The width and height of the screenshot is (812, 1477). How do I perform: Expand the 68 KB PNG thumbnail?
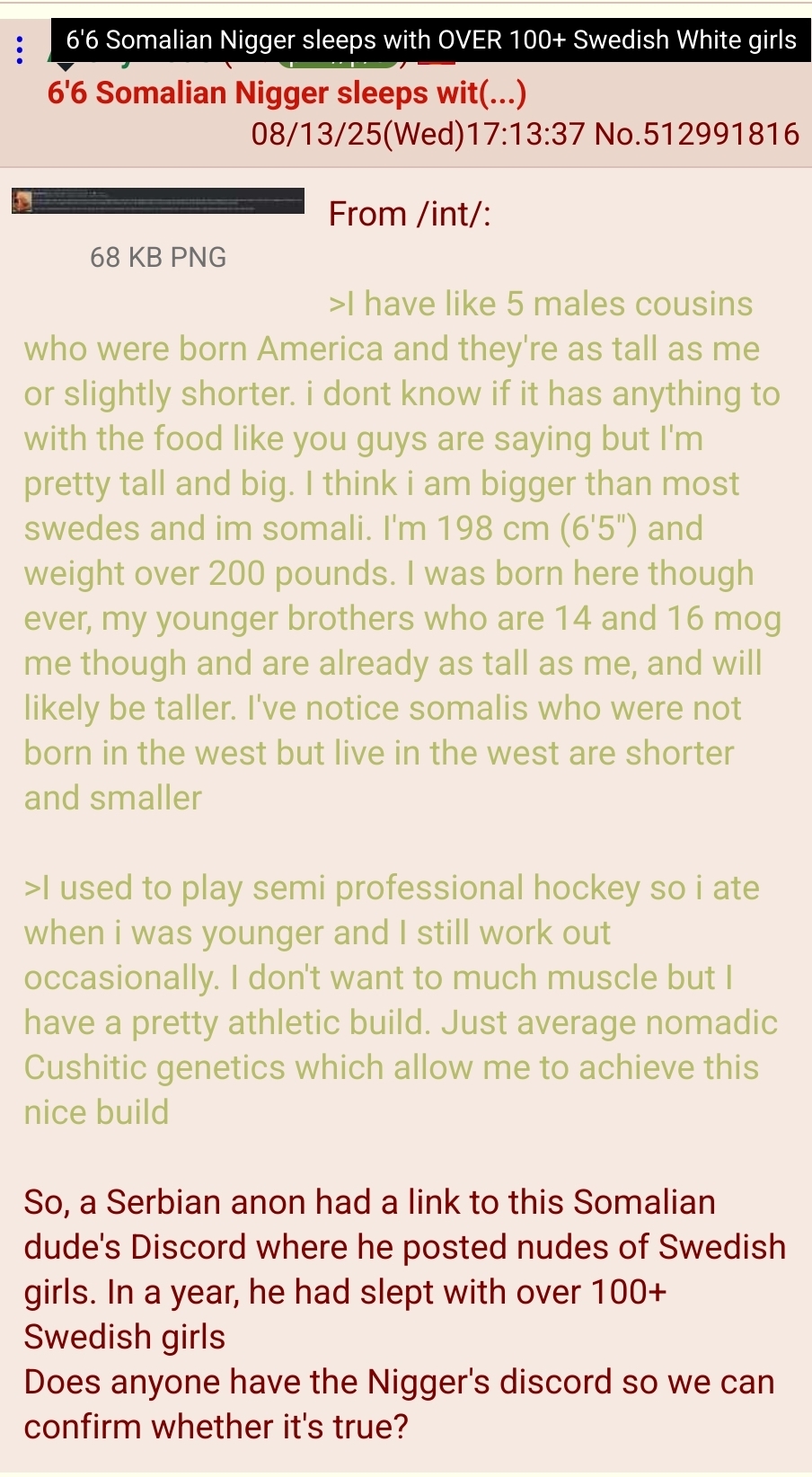pos(158,200)
